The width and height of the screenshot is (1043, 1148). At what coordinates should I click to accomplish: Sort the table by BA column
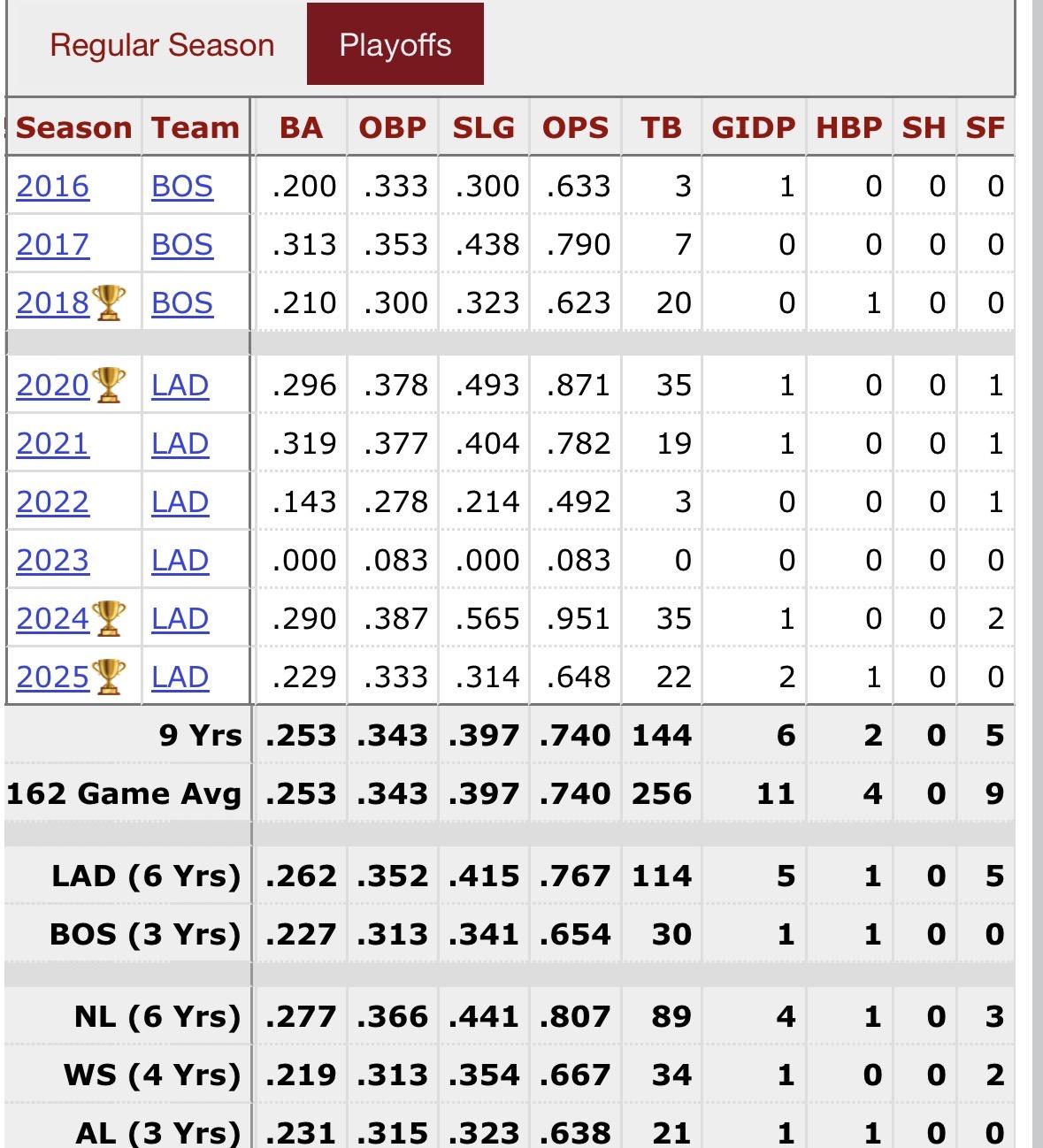pyautogui.click(x=301, y=128)
